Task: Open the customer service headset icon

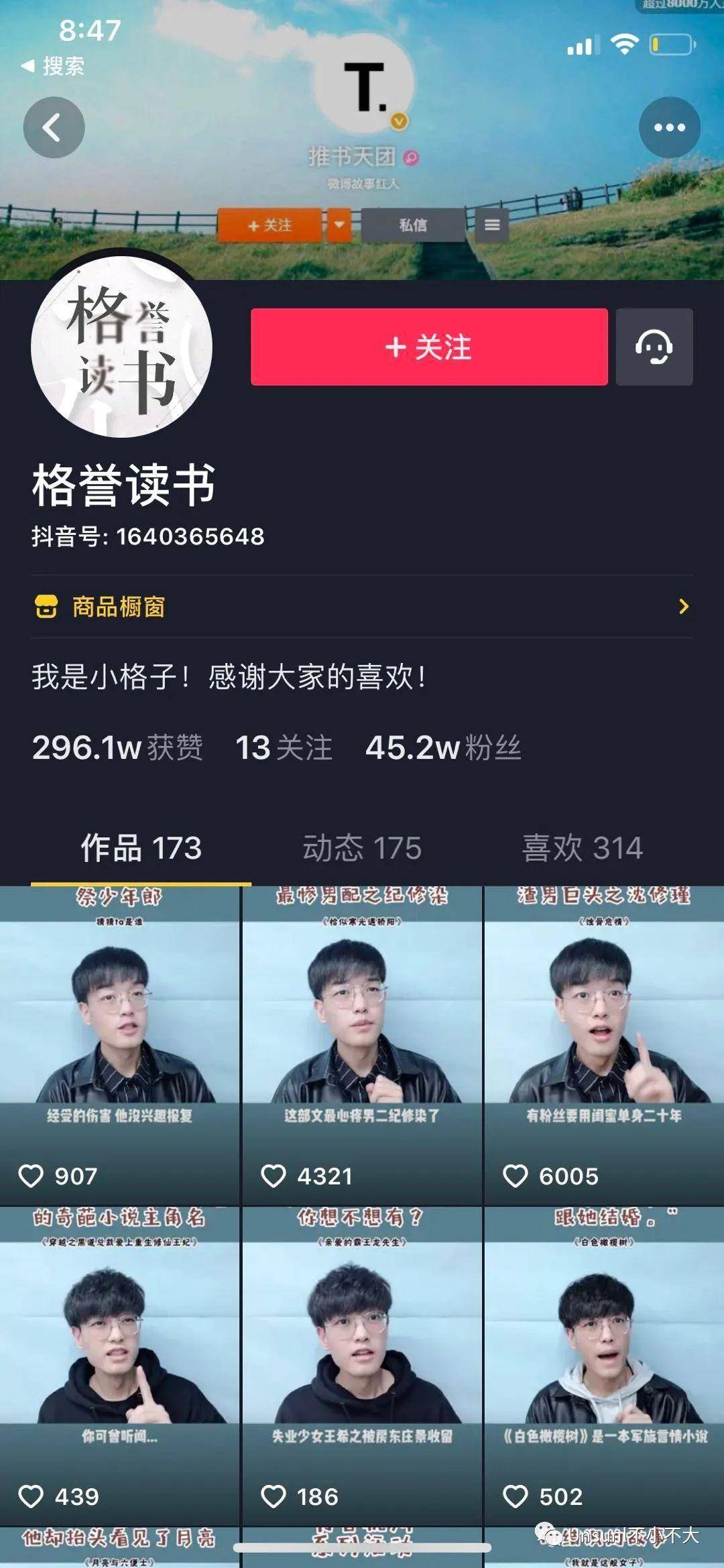Action: pos(654,347)
